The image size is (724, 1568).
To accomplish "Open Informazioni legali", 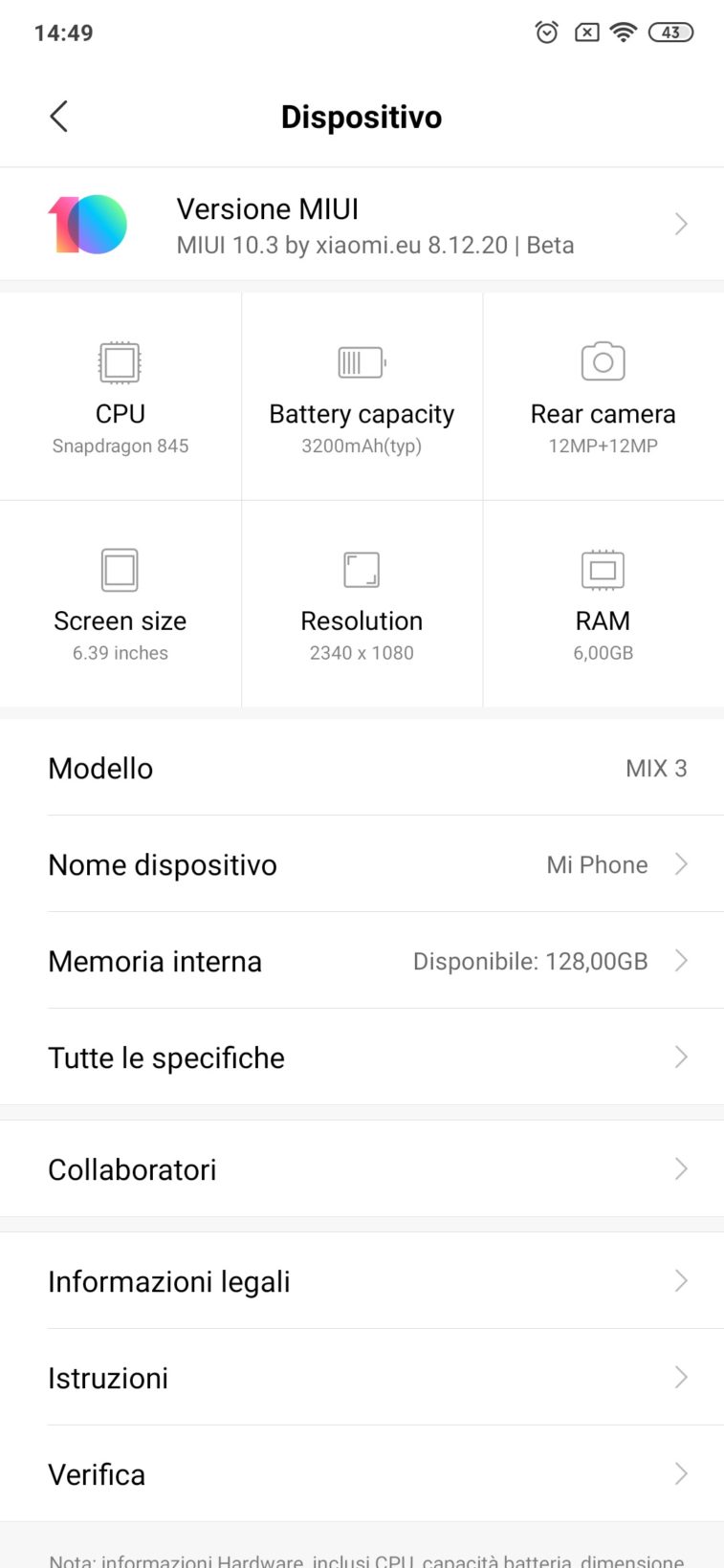I will [x=362, y=1281].
